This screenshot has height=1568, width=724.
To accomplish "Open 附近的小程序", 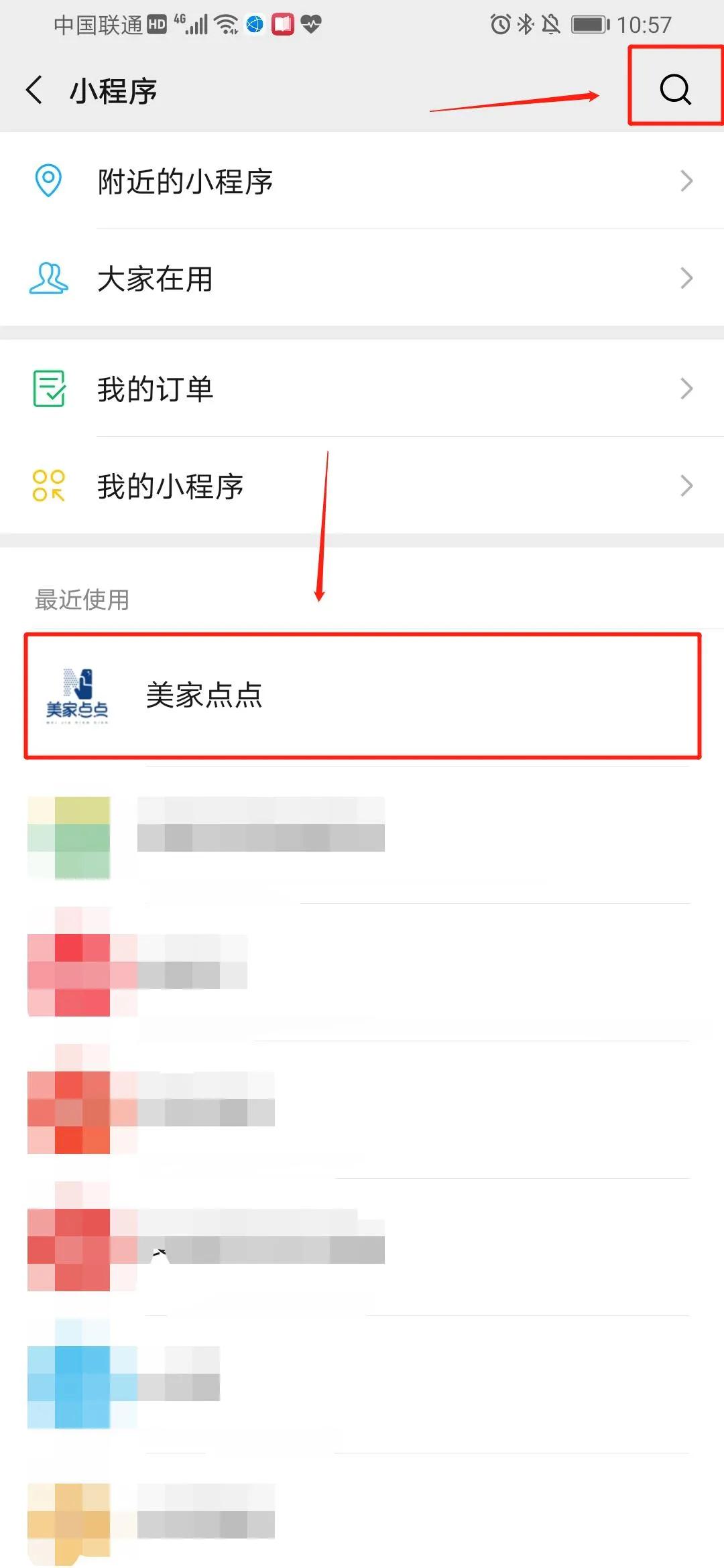I will click(x=362, y=181).
